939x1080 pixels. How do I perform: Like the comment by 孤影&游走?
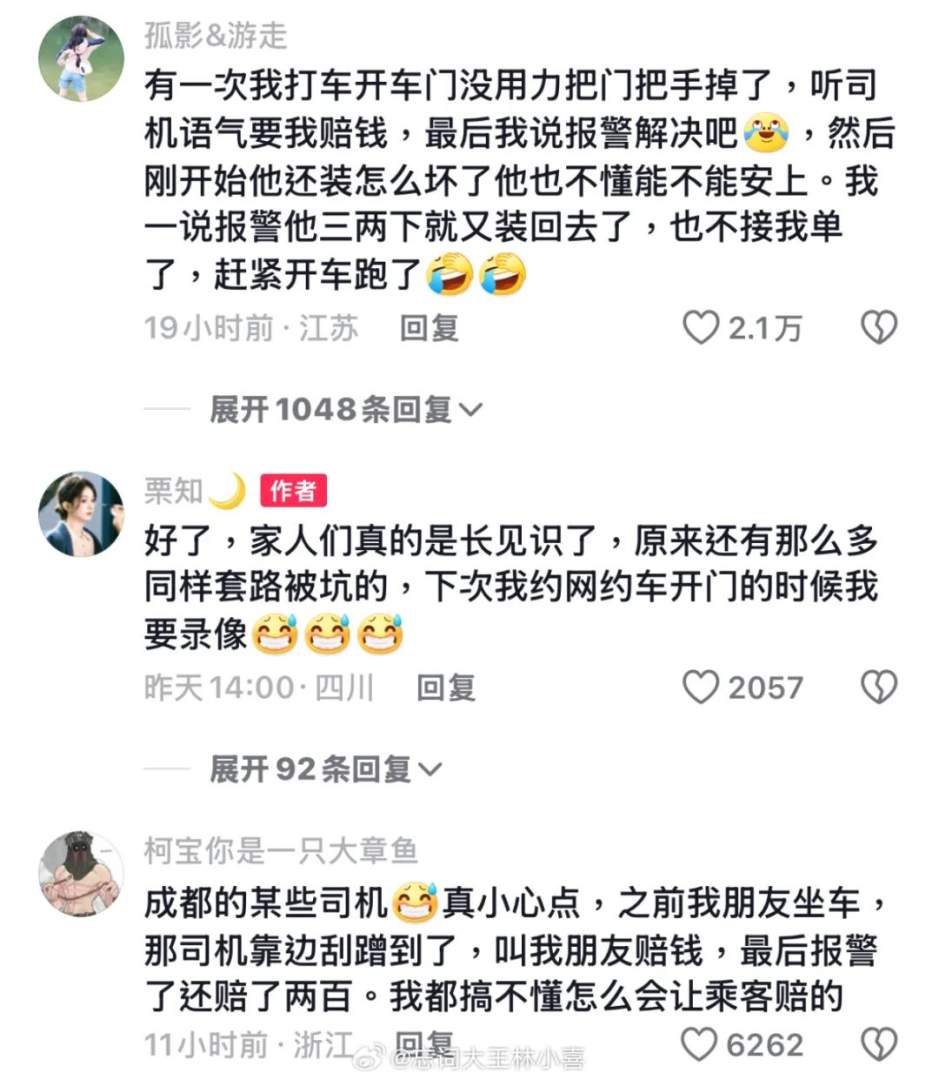701,327
